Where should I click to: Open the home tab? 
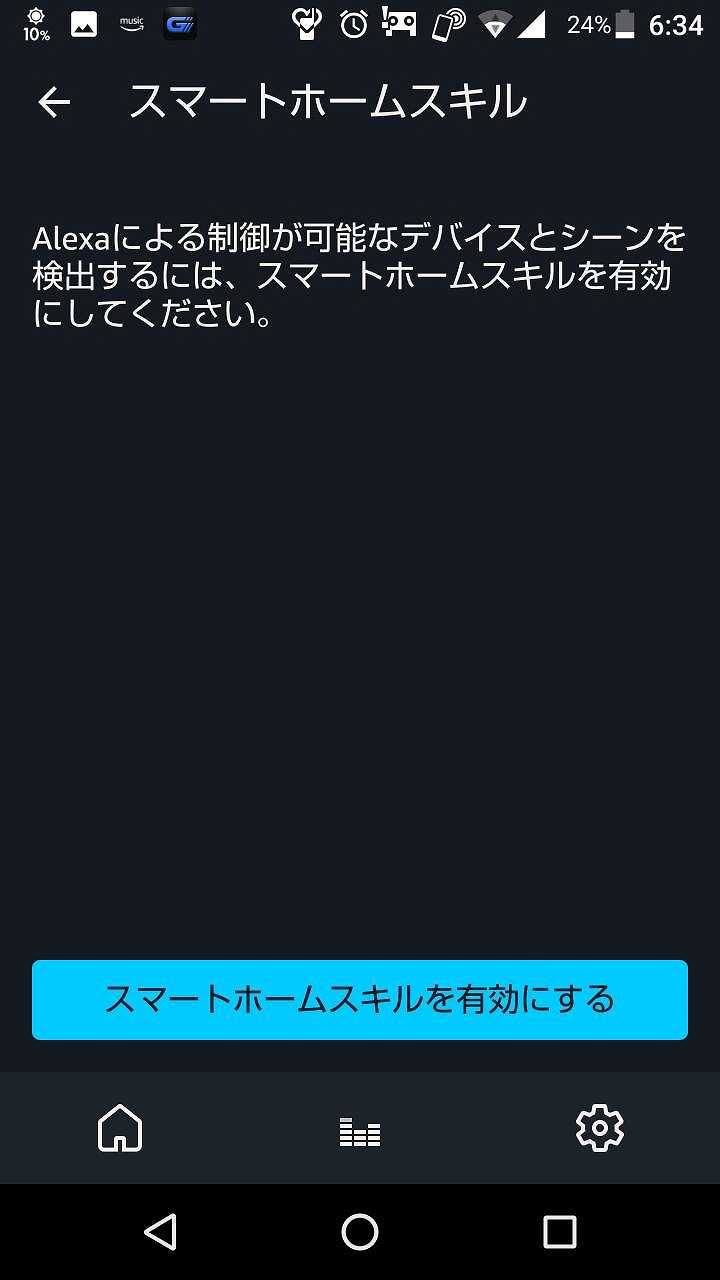tap(120, 1128)
